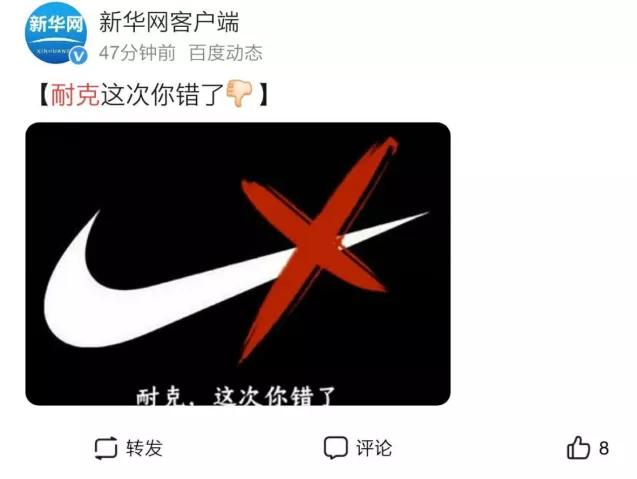Screen dimensions: 637x479
Task: Open the crossed-out Nike post image
Action: pos(237,263)
